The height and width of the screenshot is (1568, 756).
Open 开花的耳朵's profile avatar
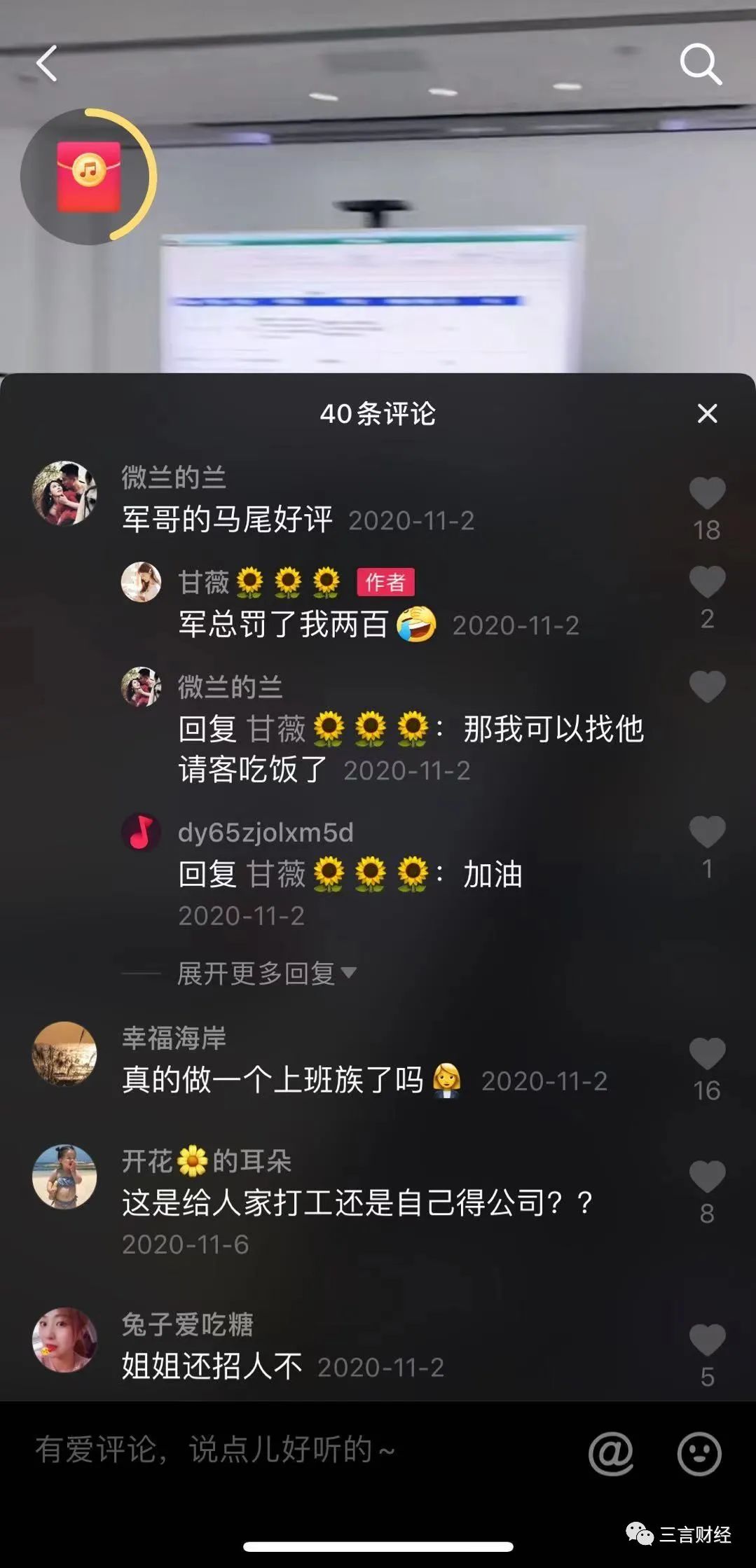click(x=64, y=1177)
